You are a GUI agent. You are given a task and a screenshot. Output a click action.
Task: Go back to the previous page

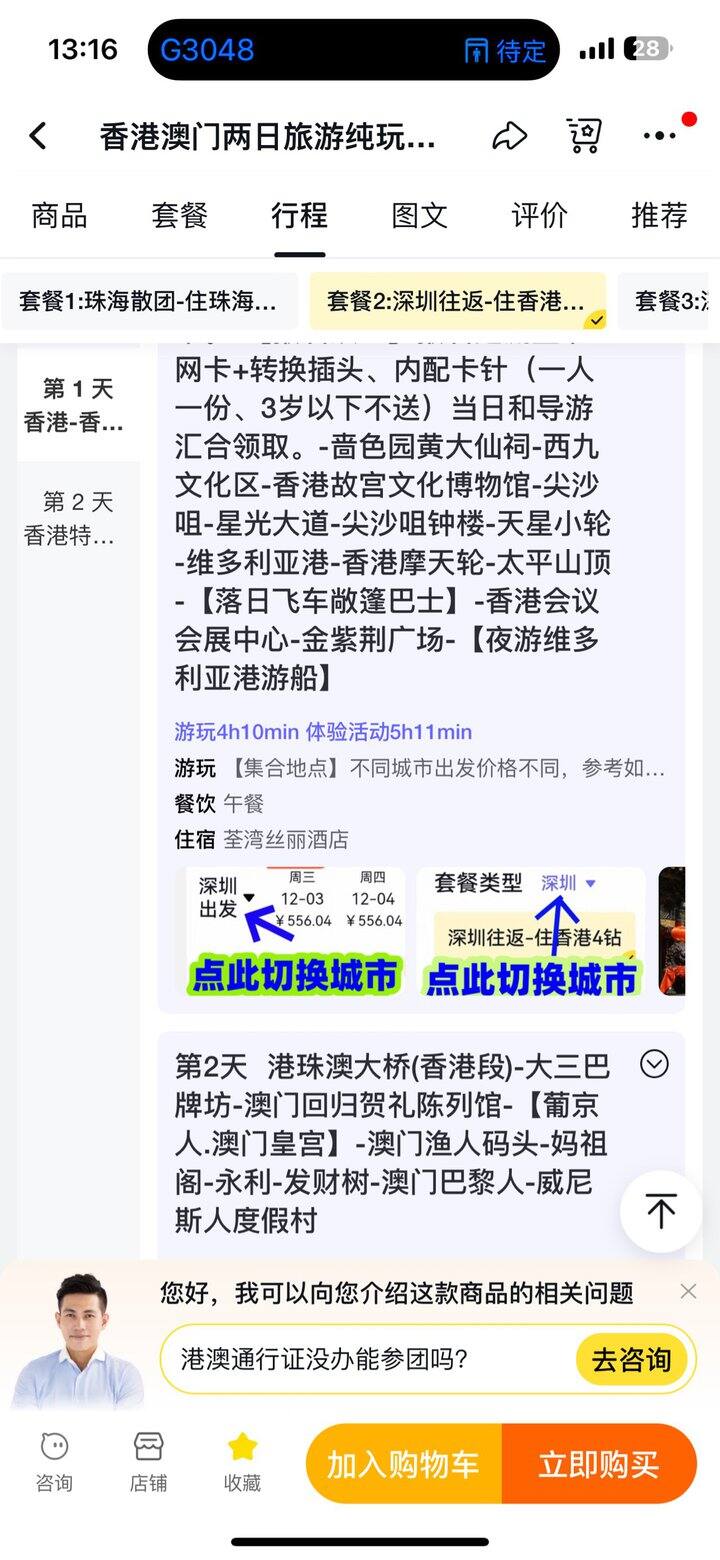click(38, 136)
